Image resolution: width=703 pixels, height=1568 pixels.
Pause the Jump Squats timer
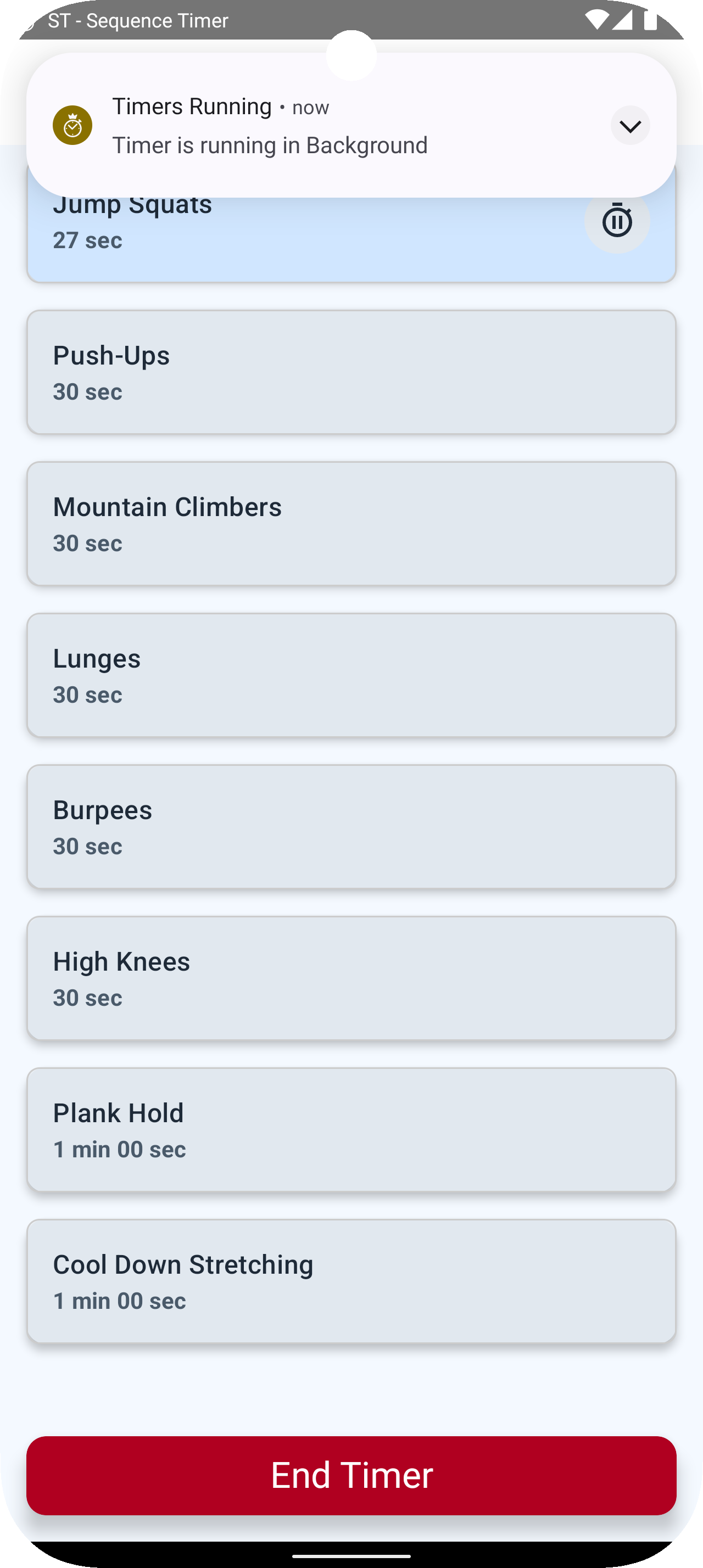tap(617, 221)
